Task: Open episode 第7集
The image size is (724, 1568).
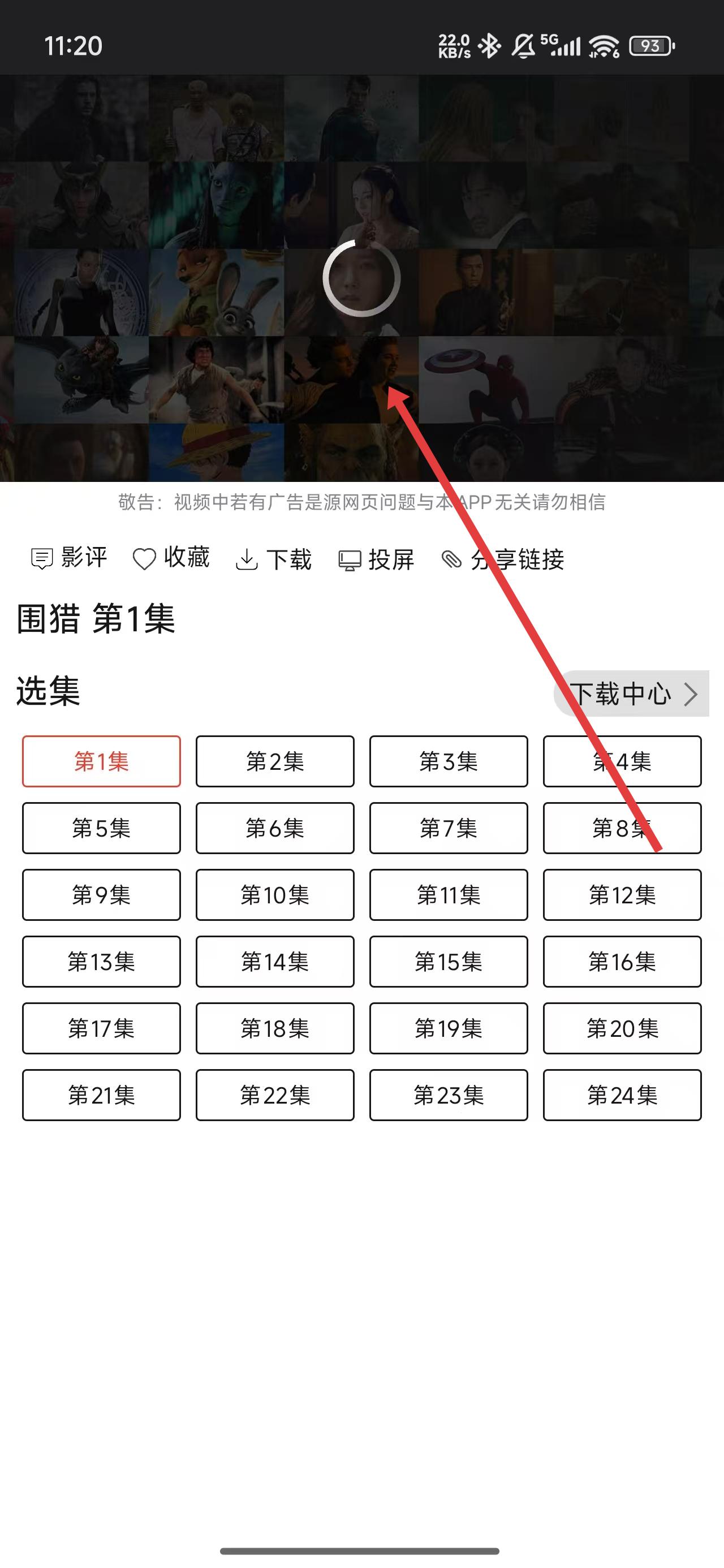Action: pyautogui.click(x=448, y=828)
